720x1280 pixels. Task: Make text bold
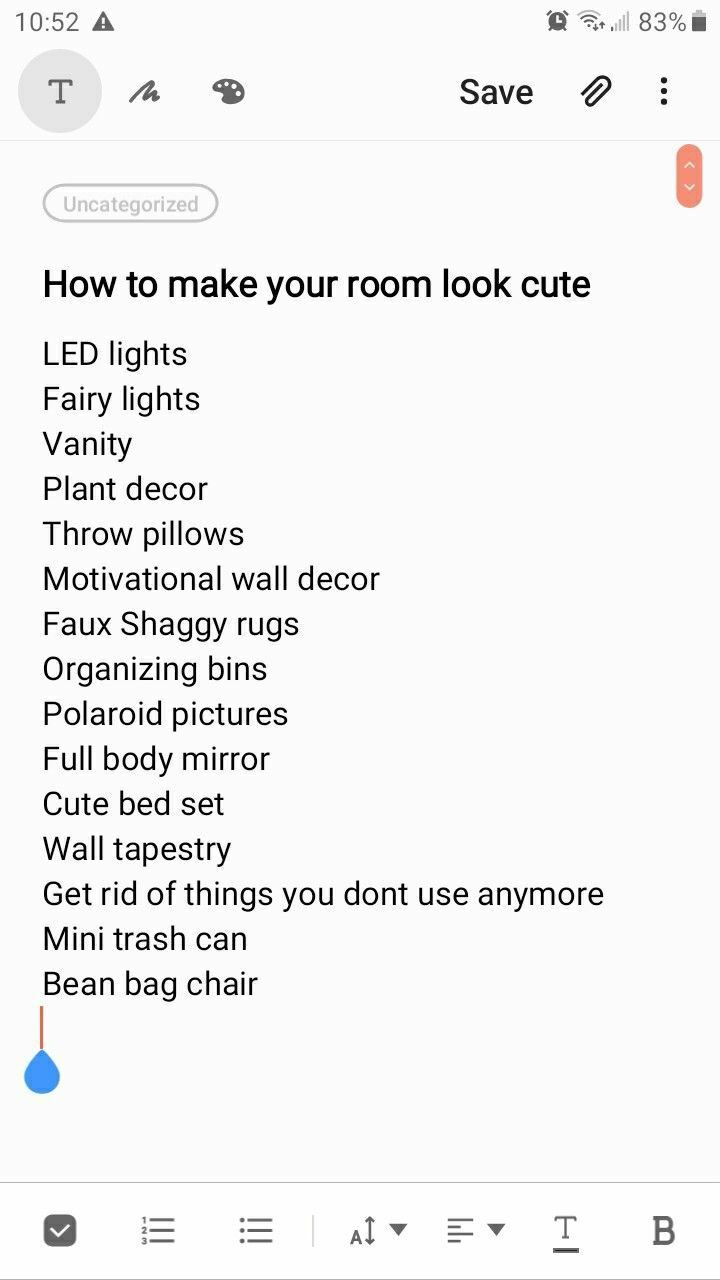(x=663, y=1231)
